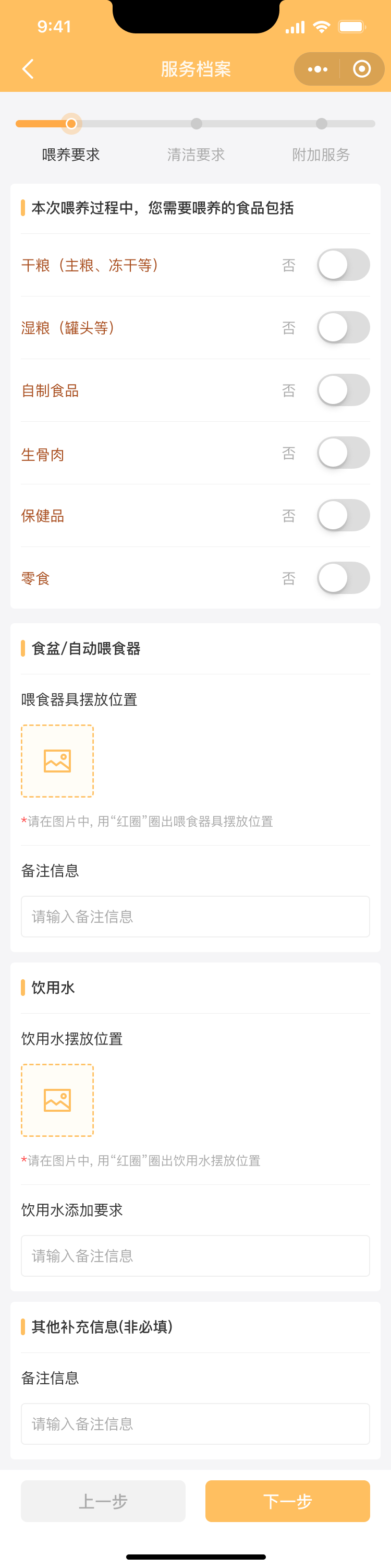Turn on 湿粮（罐头等）toggle
This screenshot has width=391, height=1568.
click(343, 327)
